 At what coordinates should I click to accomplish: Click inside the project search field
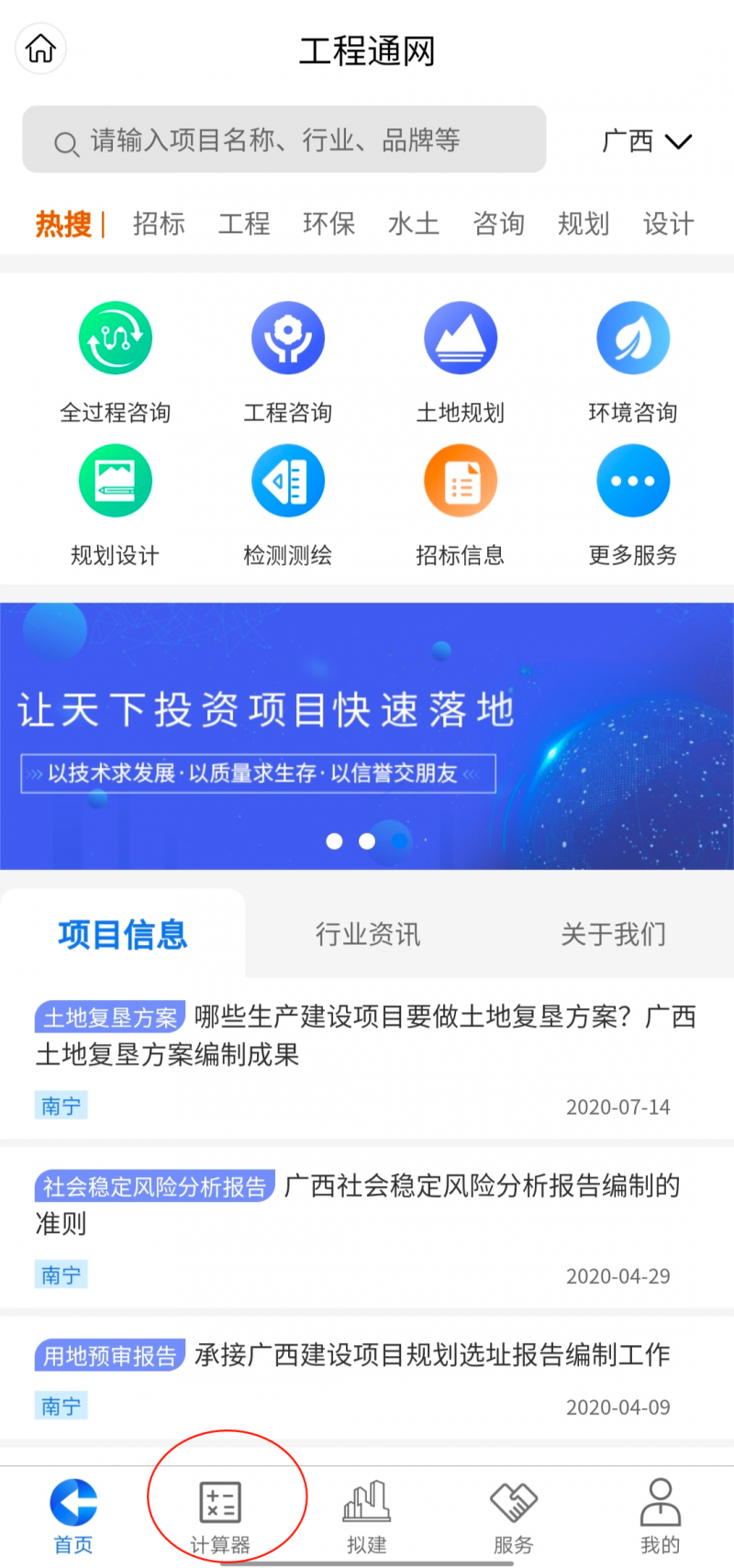pyautogui.click(x=284, y=139)
